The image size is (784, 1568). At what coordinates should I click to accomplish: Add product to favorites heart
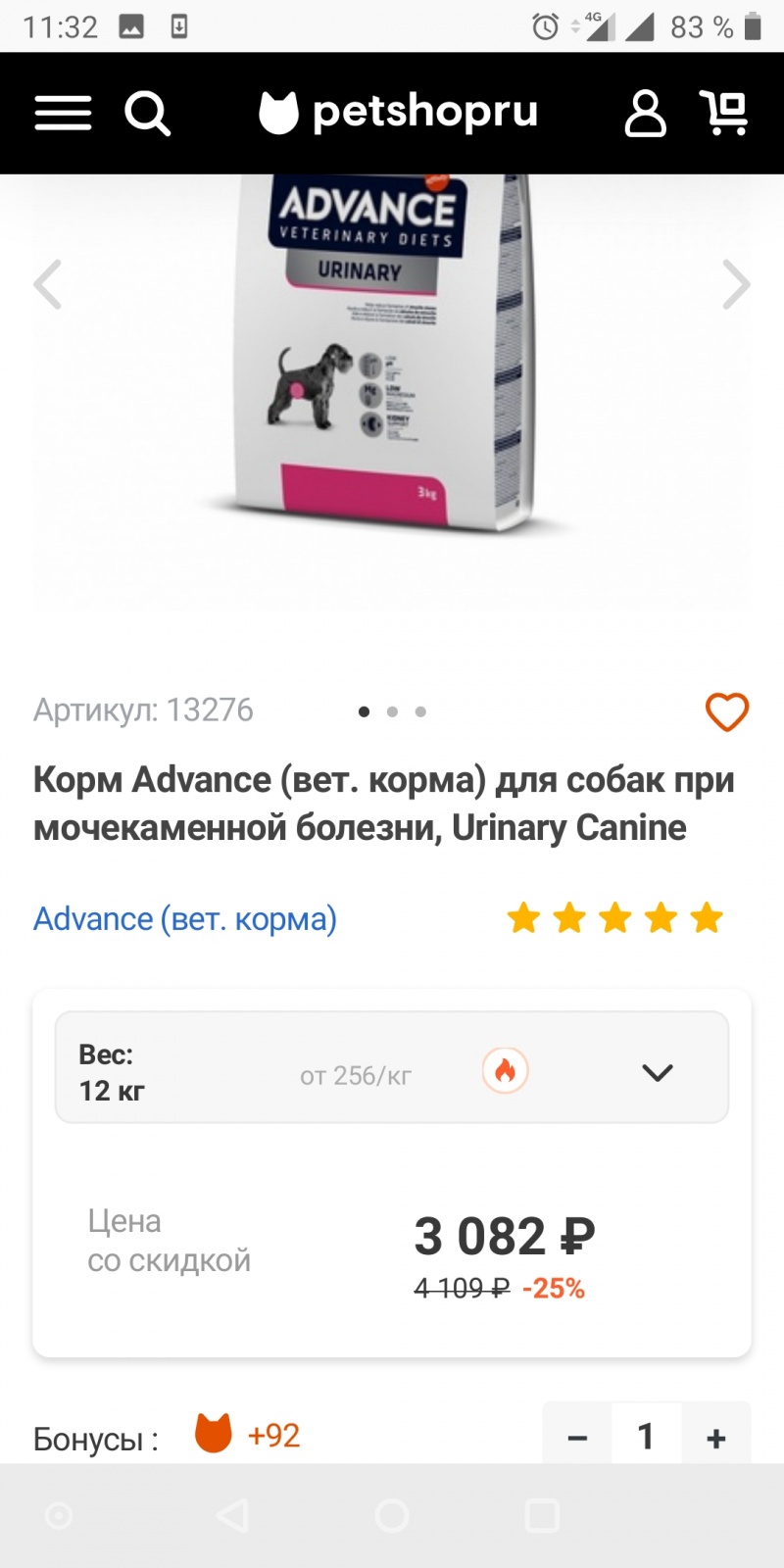click(727, 711)
